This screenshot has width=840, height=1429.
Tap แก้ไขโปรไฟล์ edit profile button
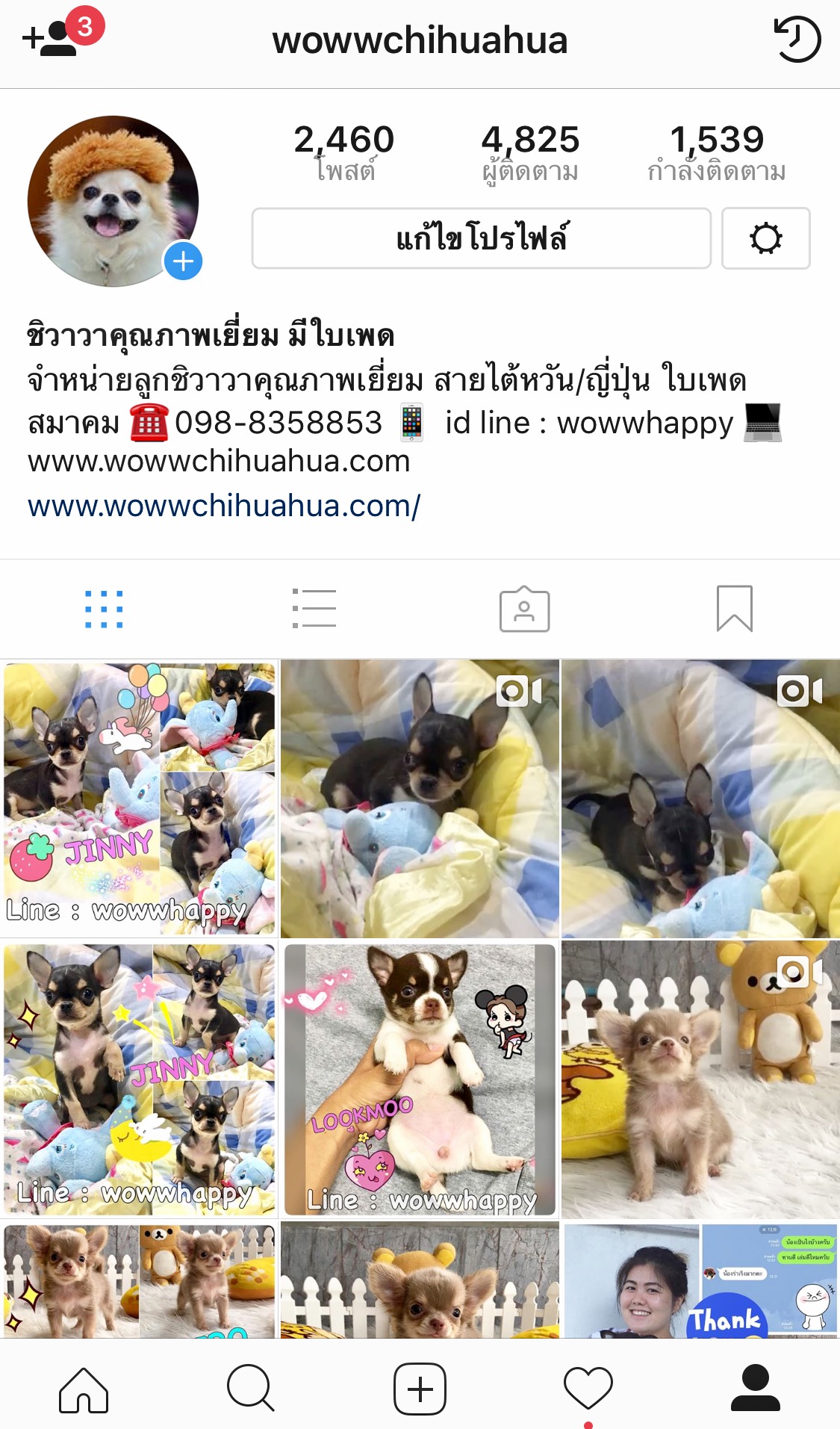(481, 238)
